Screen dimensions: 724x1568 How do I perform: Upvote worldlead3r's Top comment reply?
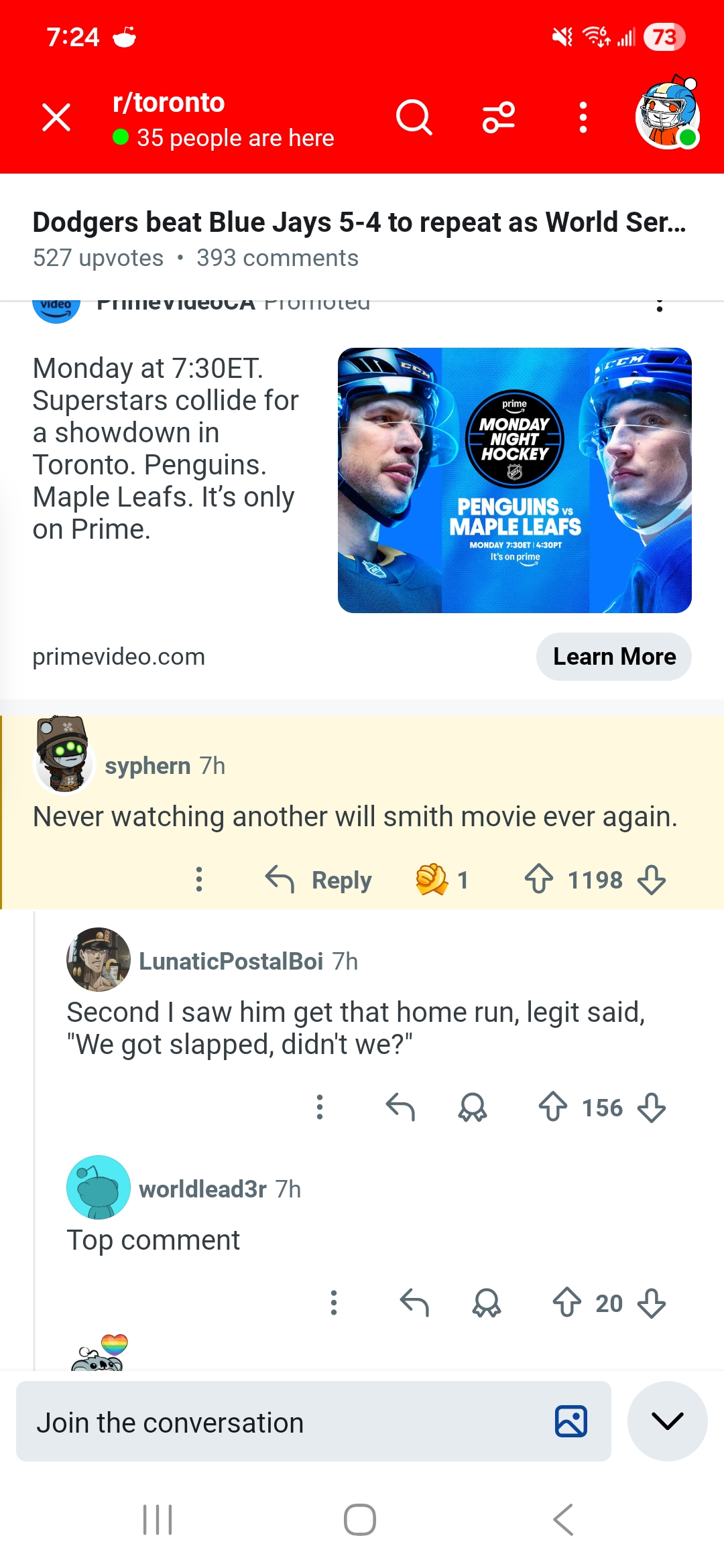click(567, 1303)
